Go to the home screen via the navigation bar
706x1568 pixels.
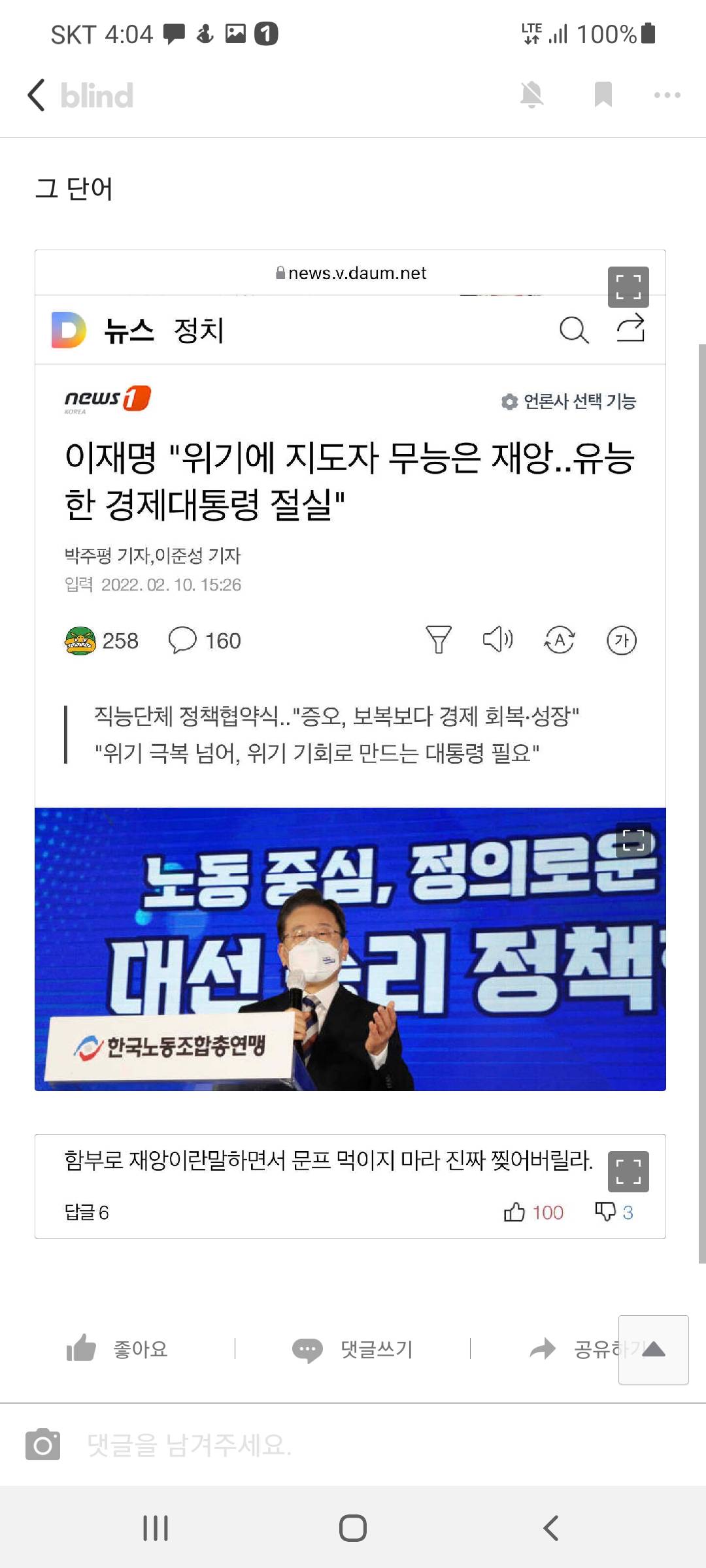click(353, 1528)
